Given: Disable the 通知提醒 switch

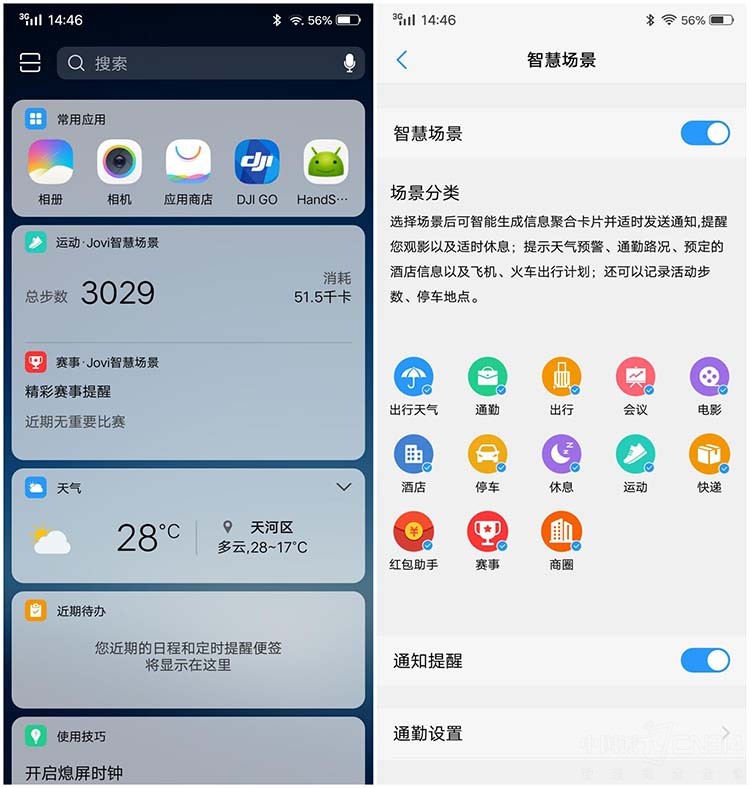Looking at the screenshot, I should pos(705,660).
